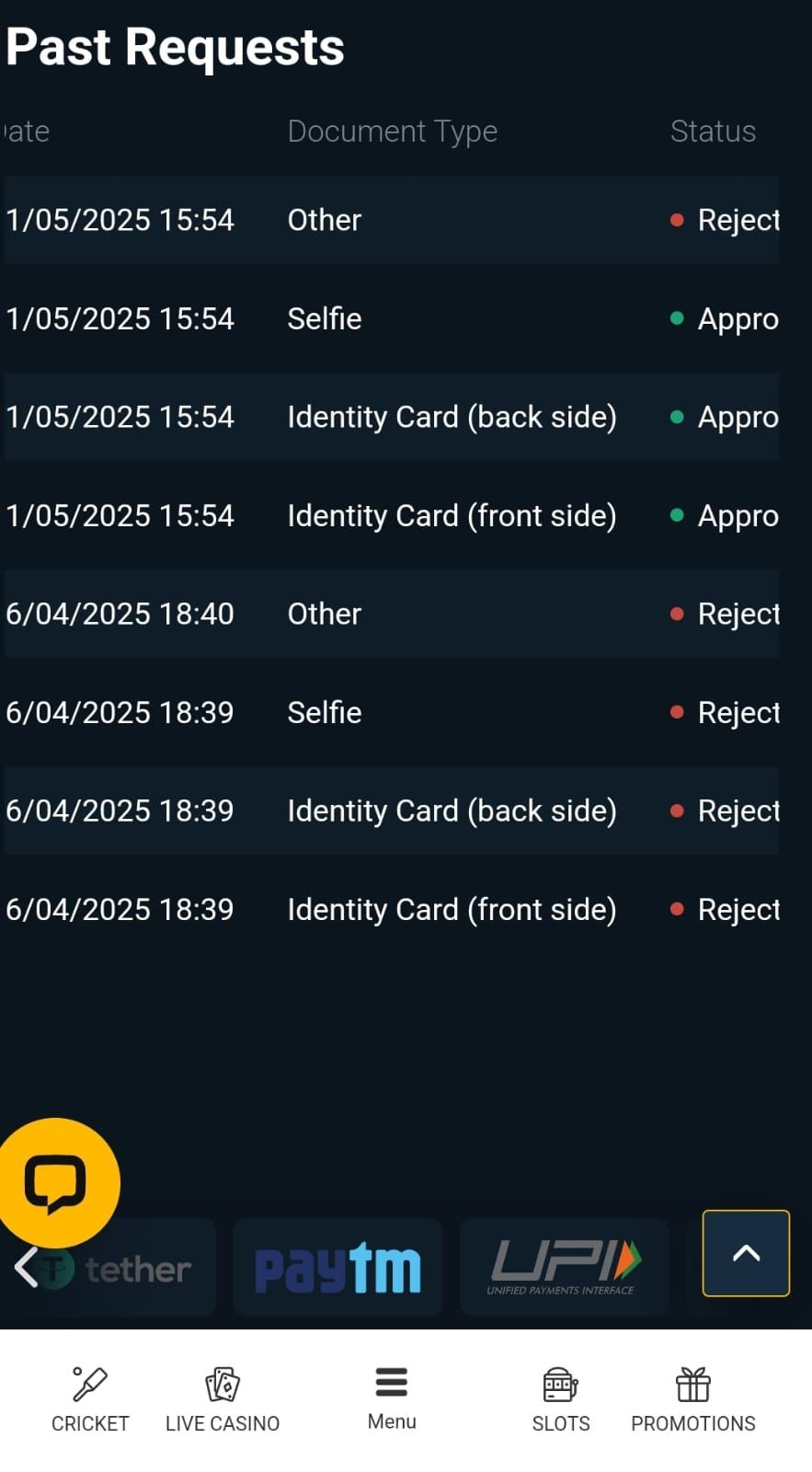
Task: Open the main Menu
Action: (x=392, y=1397)
